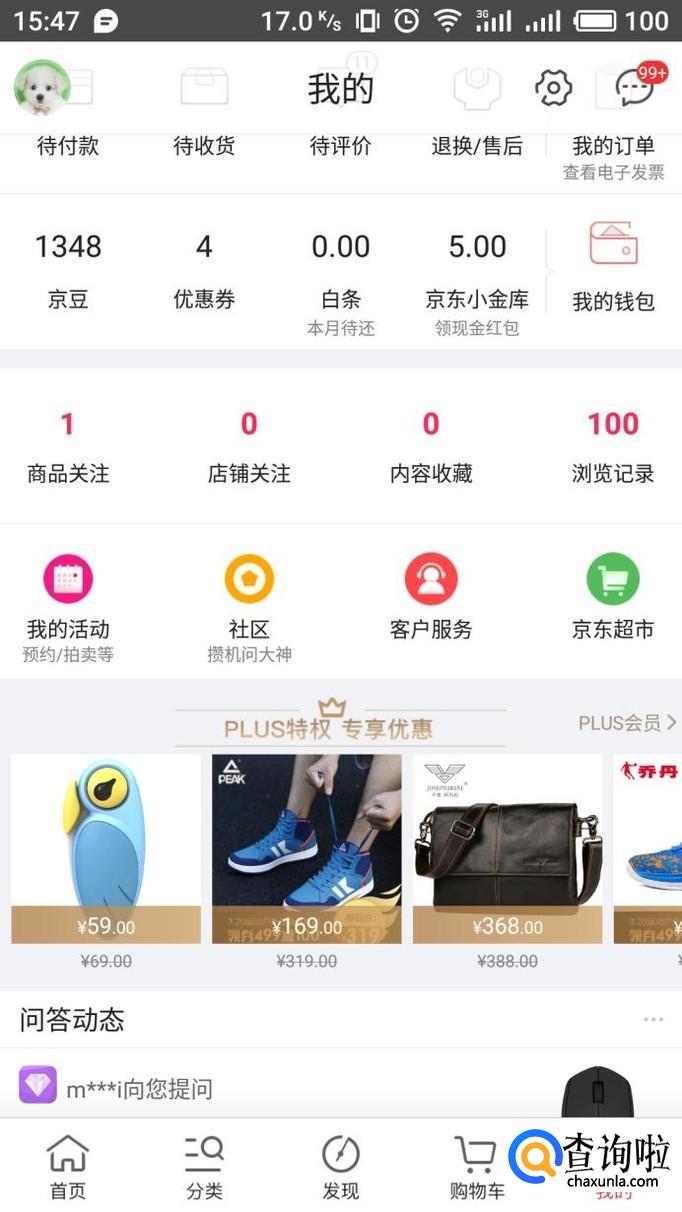Tap the profile avatar photo
The image size is (682, 1212).
pyautogui.click(x=42, y=88)
